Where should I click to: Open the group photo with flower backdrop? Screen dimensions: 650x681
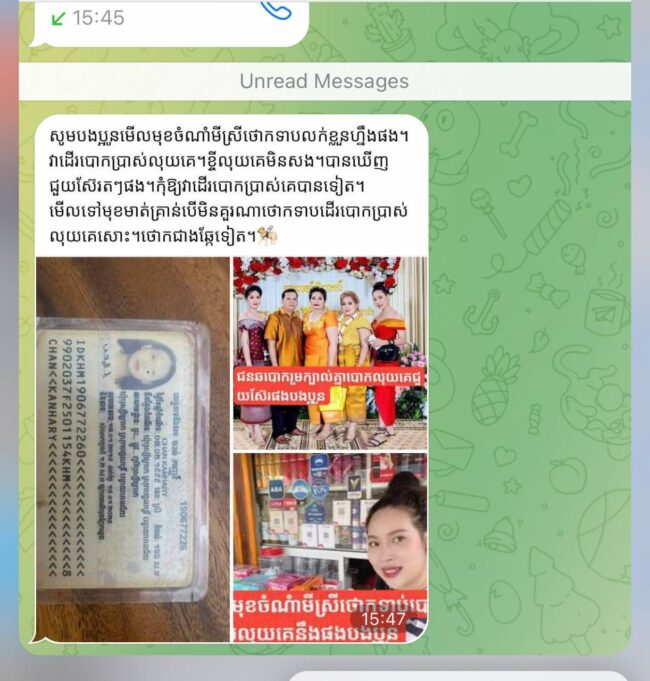(x=329, y=352)
